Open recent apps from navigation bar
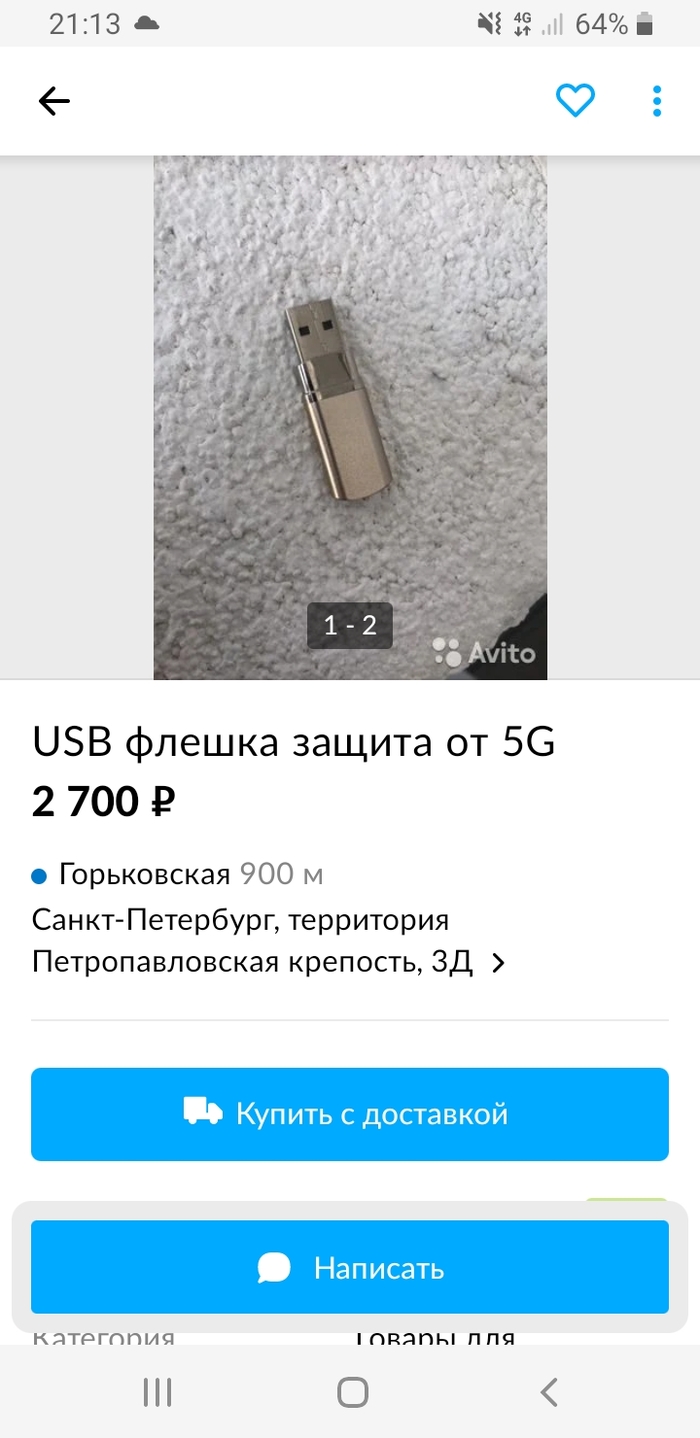Viewport: 700px width, 1438px height. (x=158, y=1392)
